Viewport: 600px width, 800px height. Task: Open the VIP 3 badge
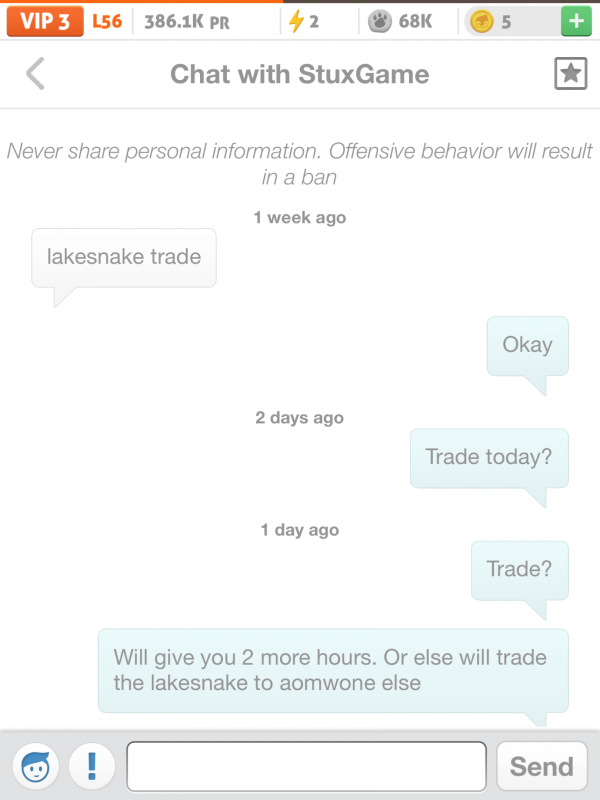coord(44,22)
